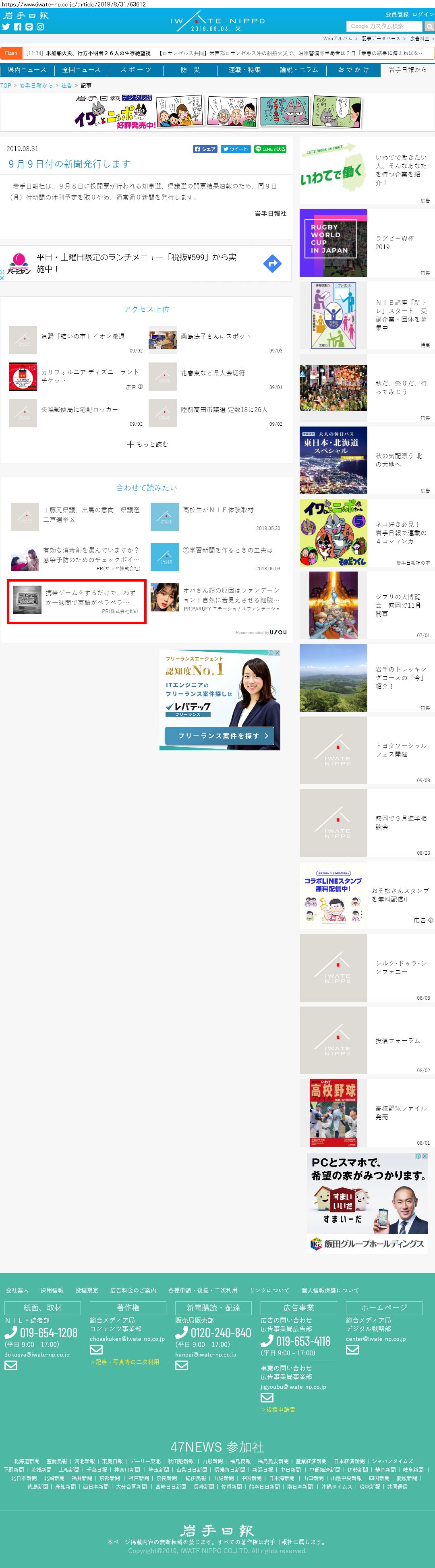Open the TOP breadcrumb link
Image resolution: width=435 pixels, height=1568 pixels.
tap(6, 86)
